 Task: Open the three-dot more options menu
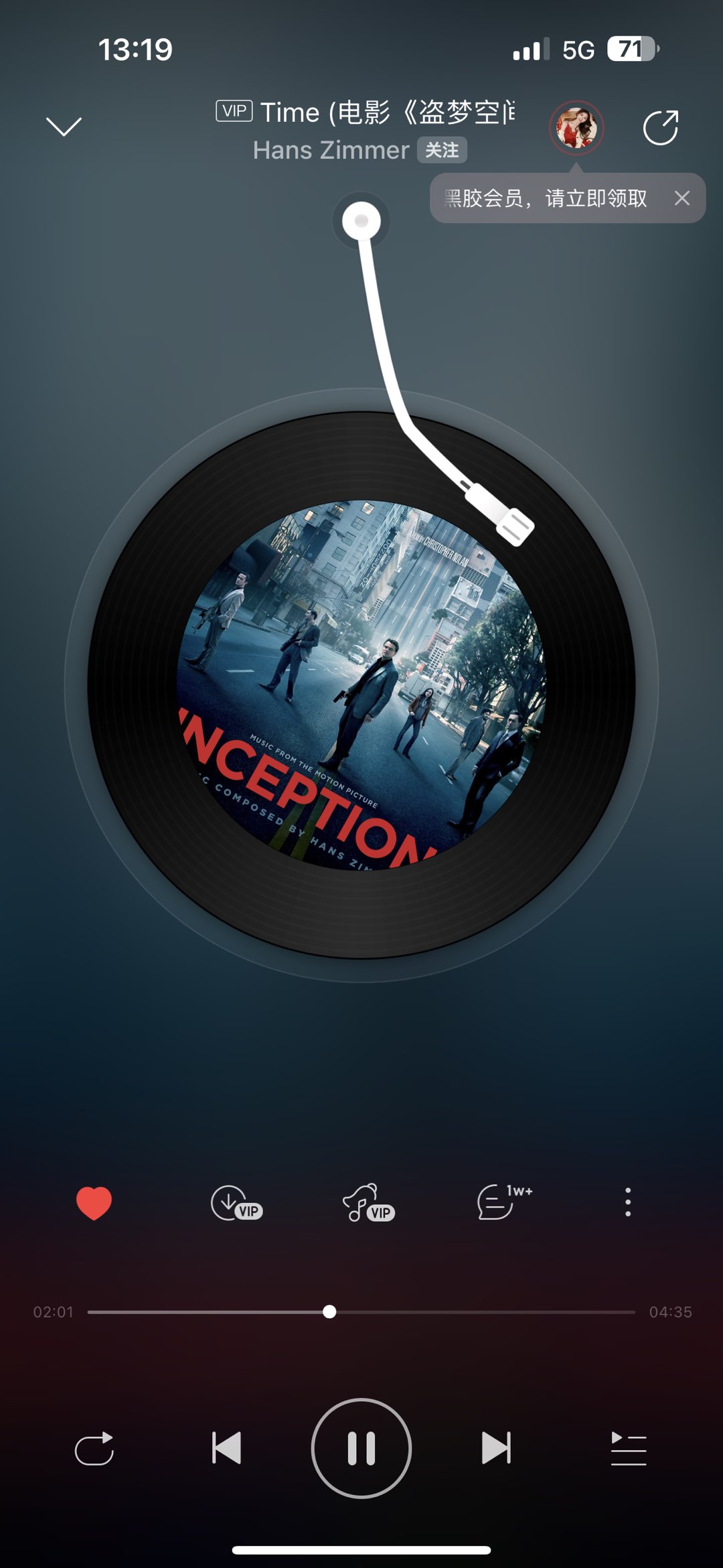point(627,1202)
